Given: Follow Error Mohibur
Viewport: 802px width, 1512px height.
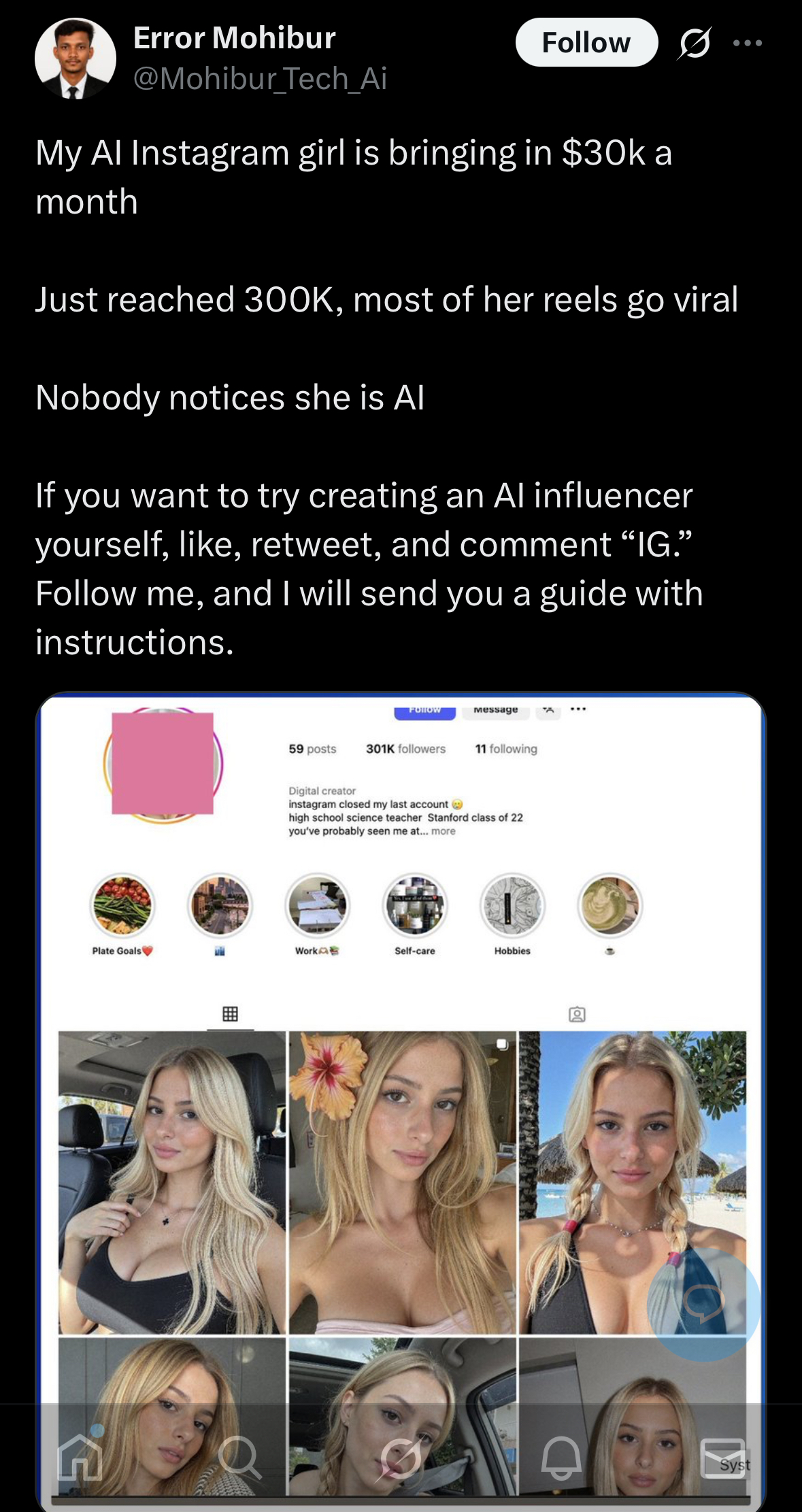Looking at the screenshot, I should point(586,42).
